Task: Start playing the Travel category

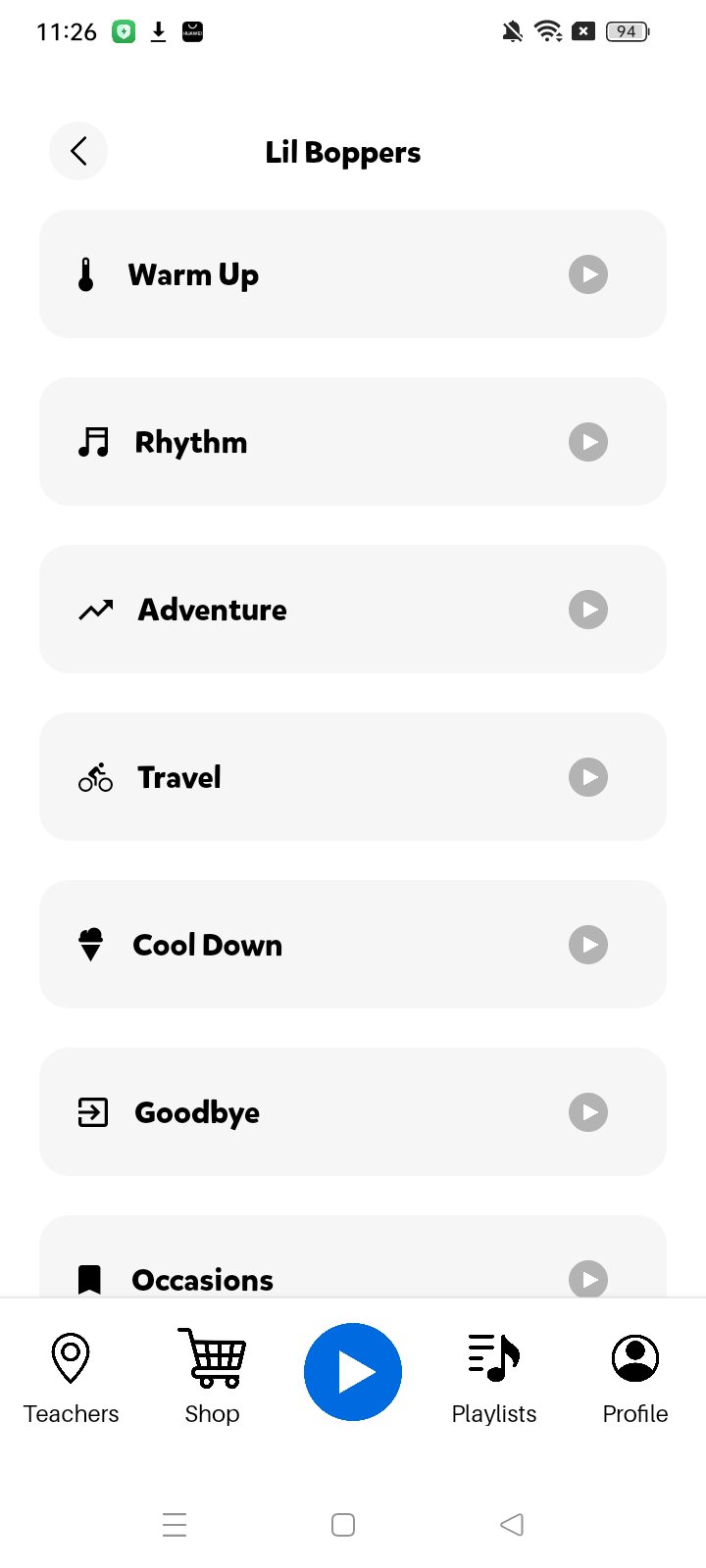Action: (588, 777)
